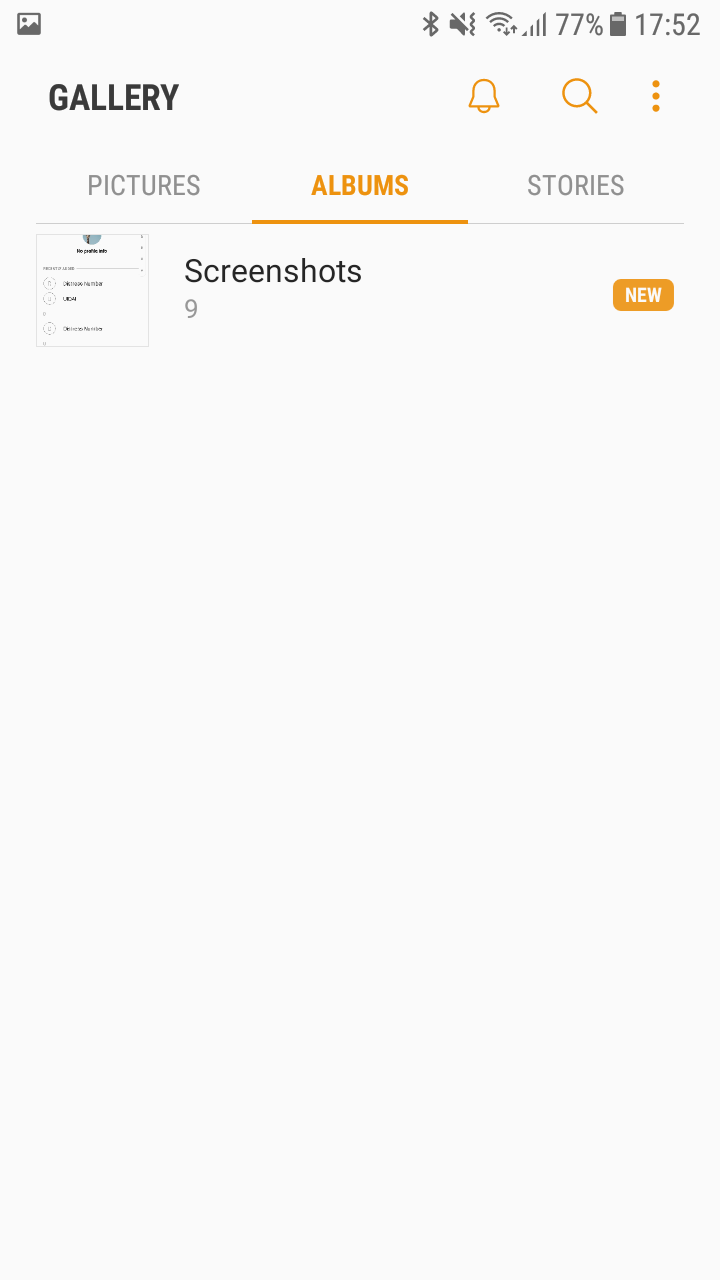Screen dimensions: 720x1280
Task: Switch to the Stories tab
Action: click(575, 186)
